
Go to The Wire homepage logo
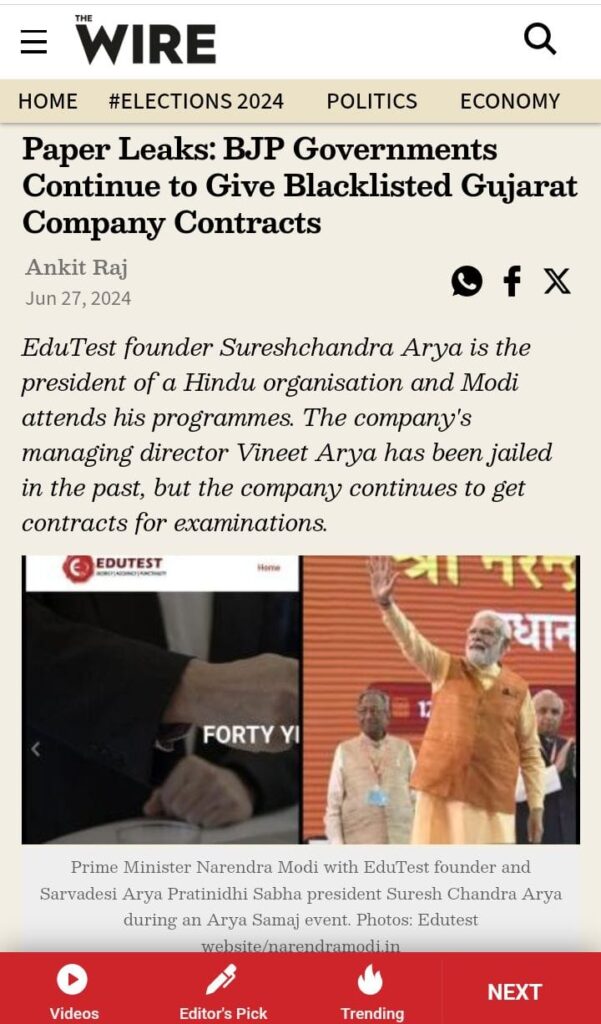tap(145, 40)
